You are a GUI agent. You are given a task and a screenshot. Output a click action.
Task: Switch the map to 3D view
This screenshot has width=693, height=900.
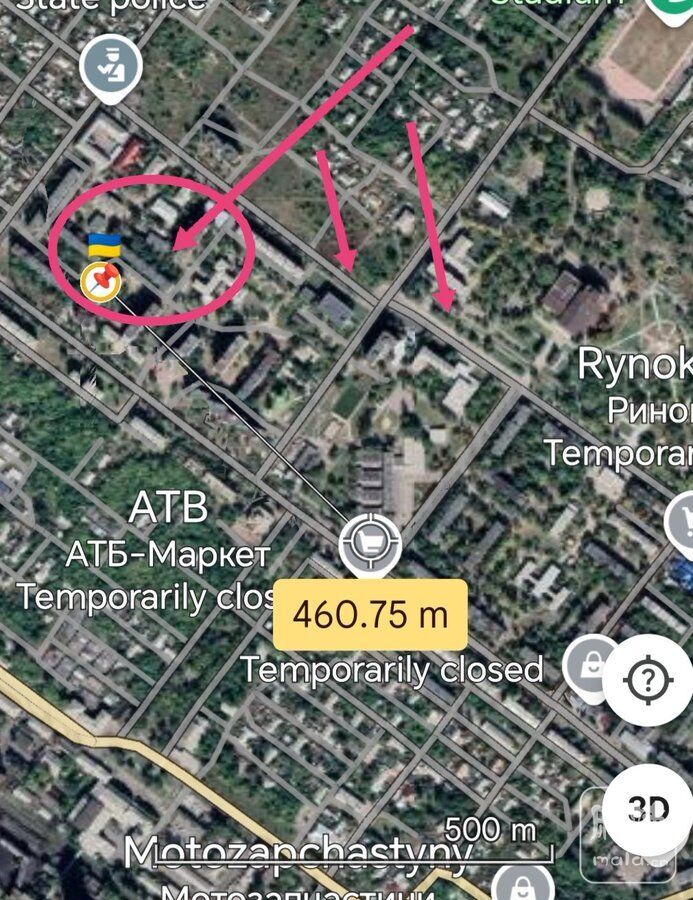point(647,809)
